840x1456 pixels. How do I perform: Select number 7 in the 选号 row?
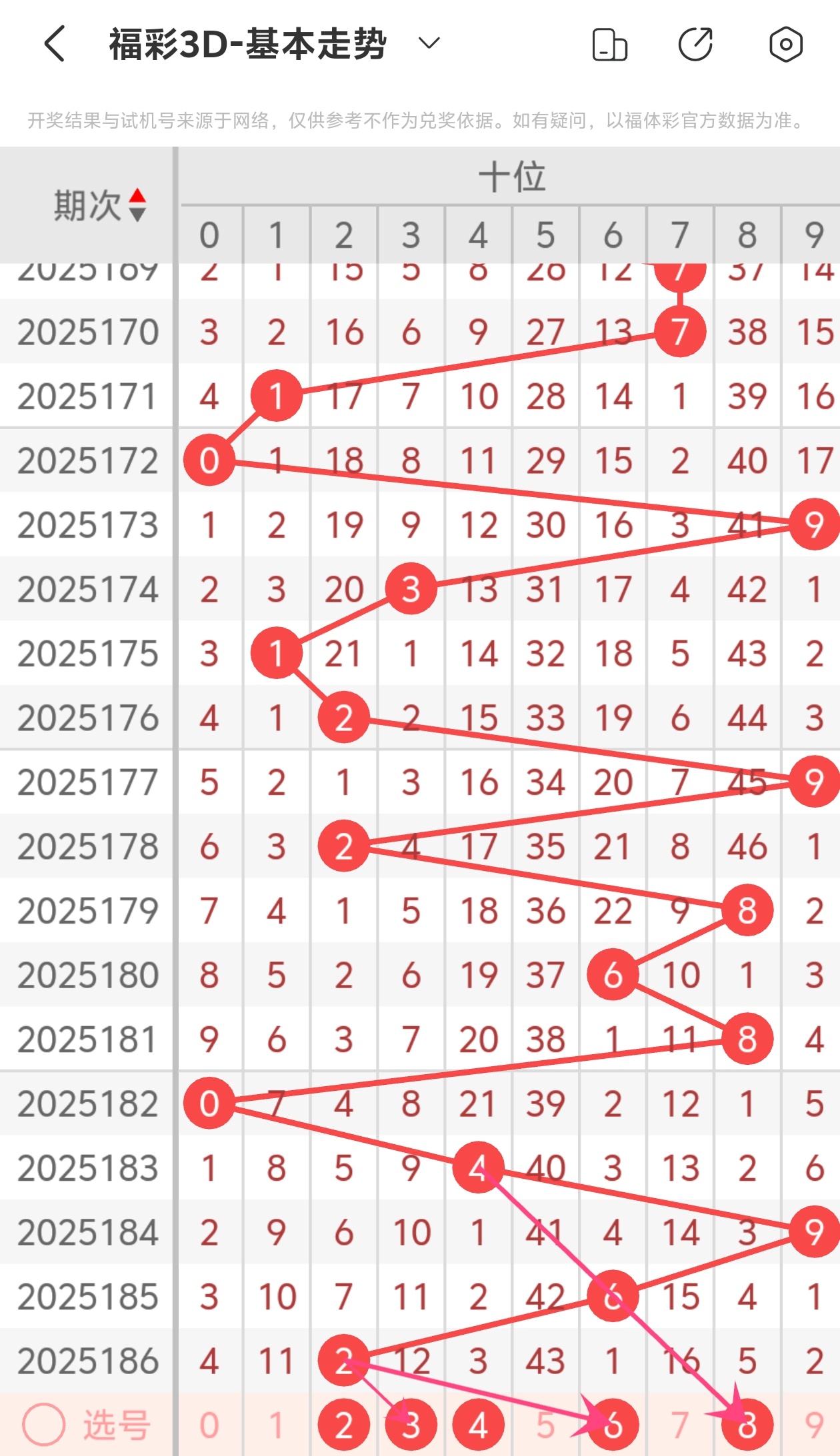(x=680, y=1425)
